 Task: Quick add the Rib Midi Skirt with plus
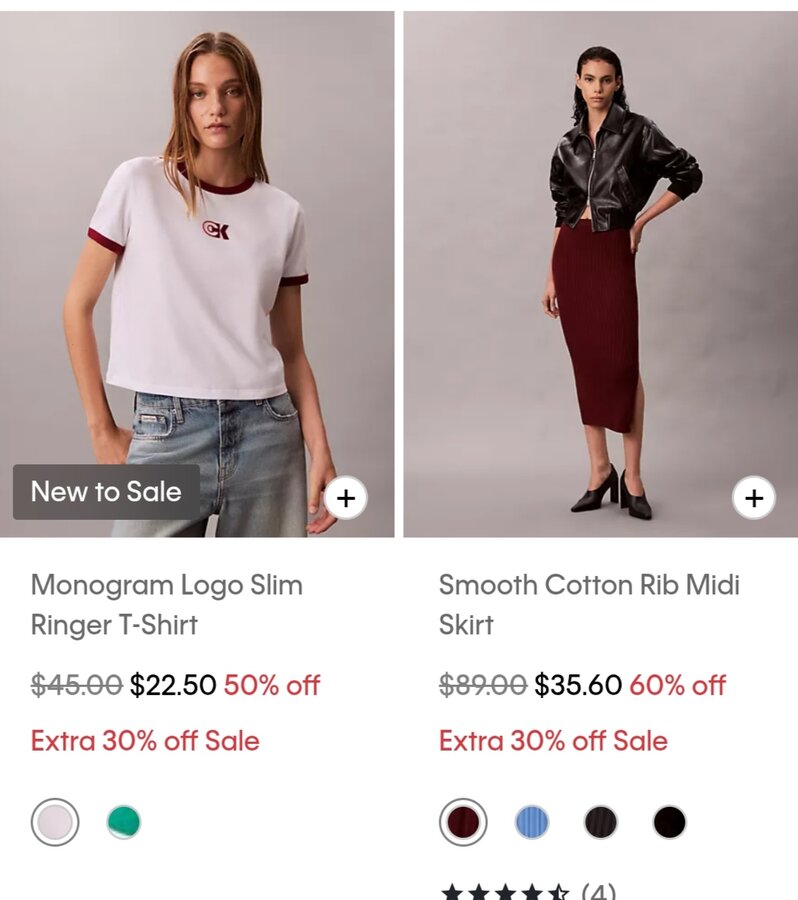pos(754,498)
